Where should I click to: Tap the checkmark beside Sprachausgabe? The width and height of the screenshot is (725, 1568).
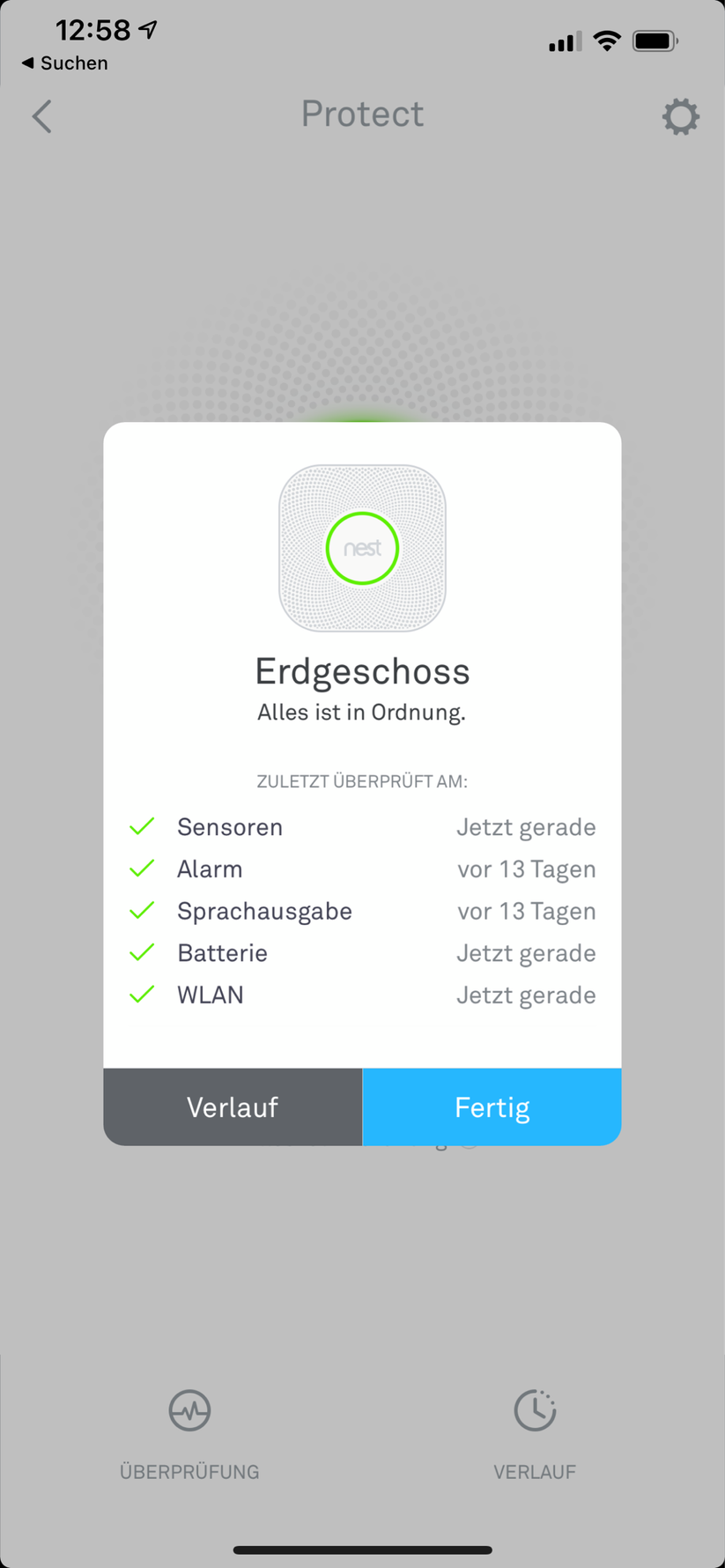(x=142, y=911)
